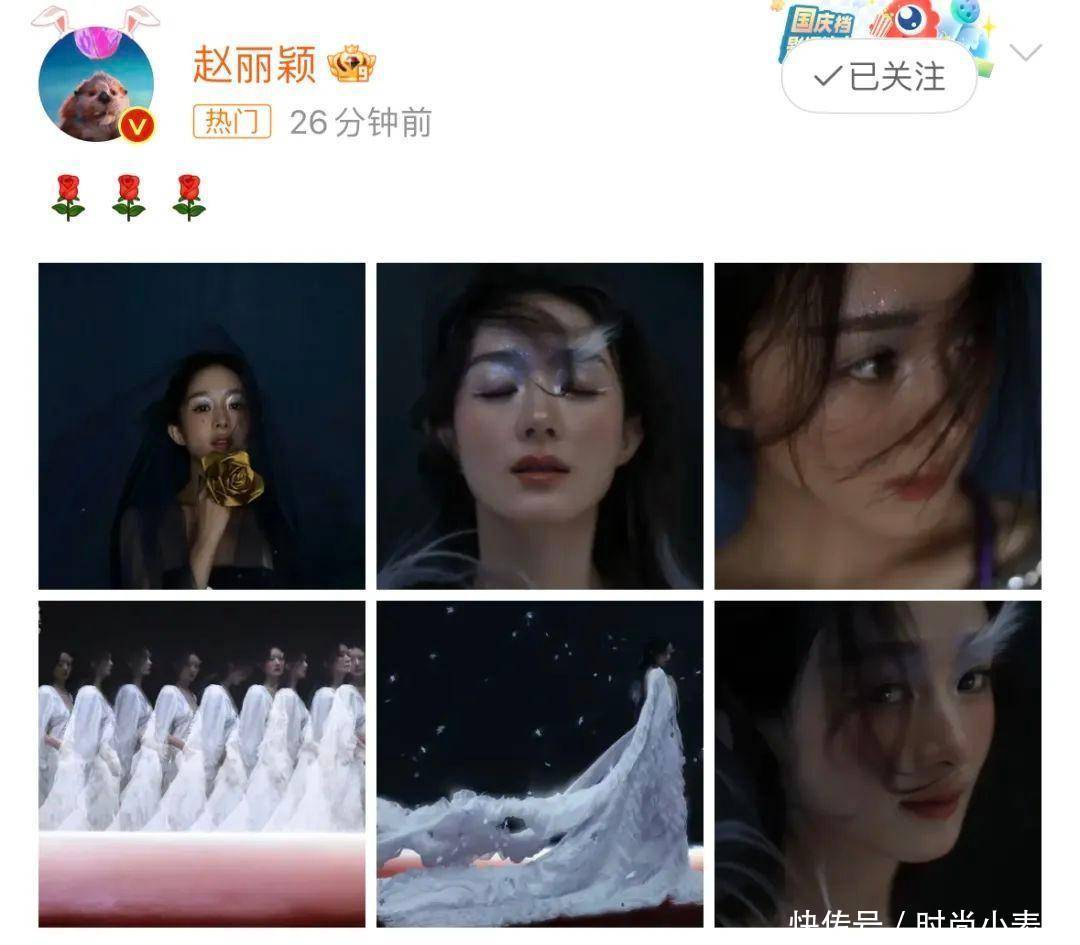The width and height of the screenshot is (1080, 945).
Task: Open photo of long white gown train
Action: coord(540,763)
